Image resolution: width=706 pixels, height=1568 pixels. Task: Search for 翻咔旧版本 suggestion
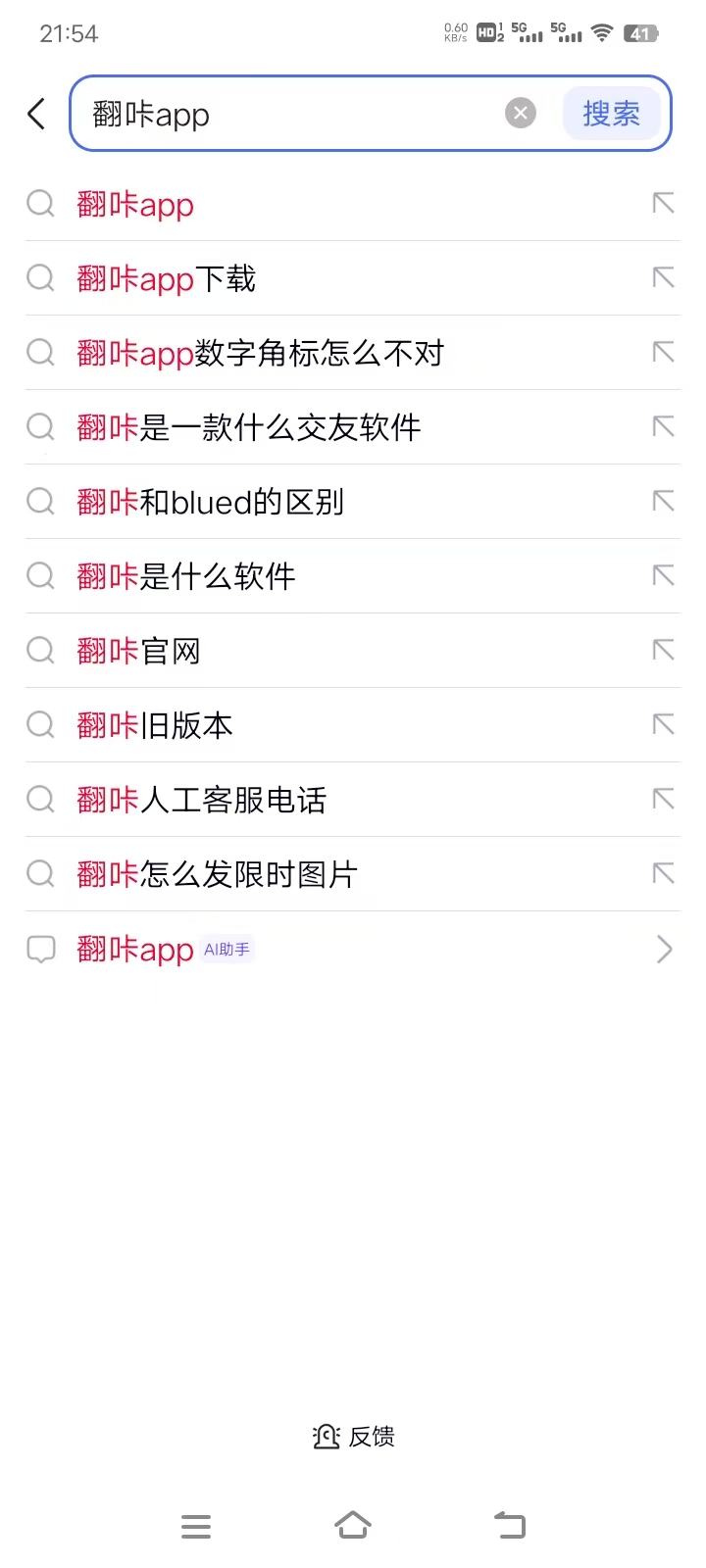155,726
